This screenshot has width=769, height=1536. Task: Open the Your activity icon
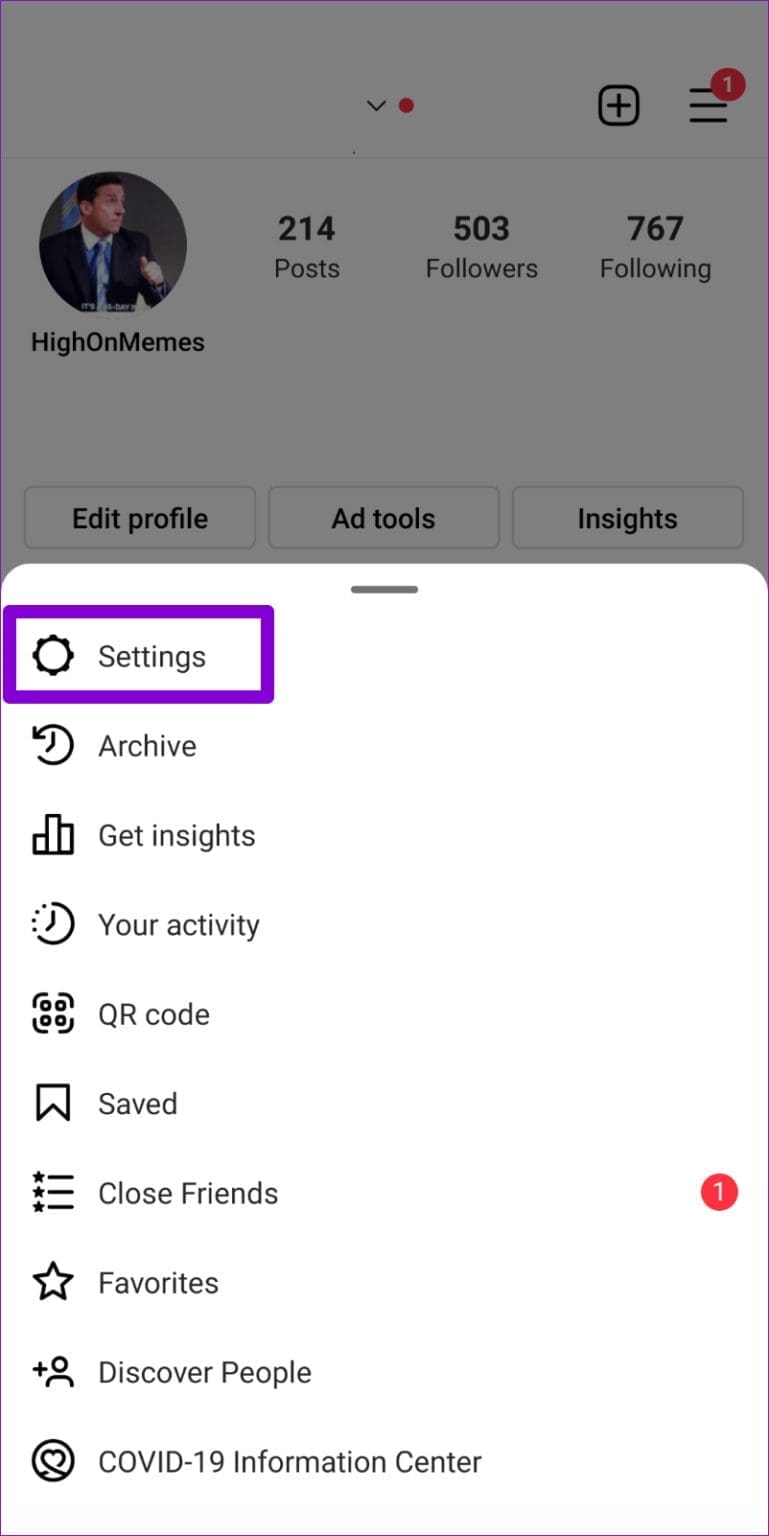(53, 924)
